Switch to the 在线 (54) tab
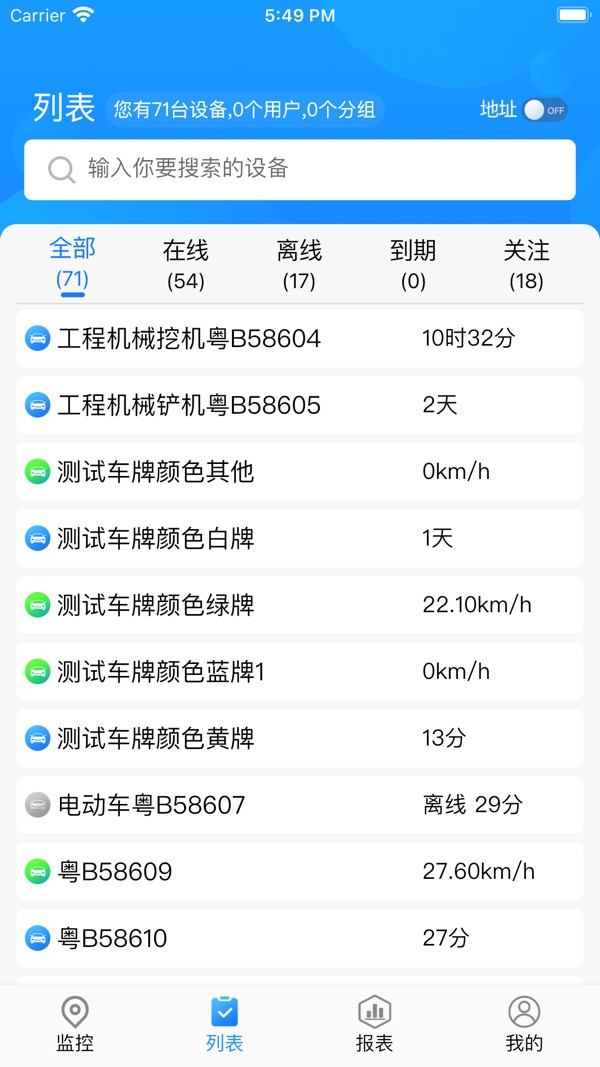 pos(186,265)
